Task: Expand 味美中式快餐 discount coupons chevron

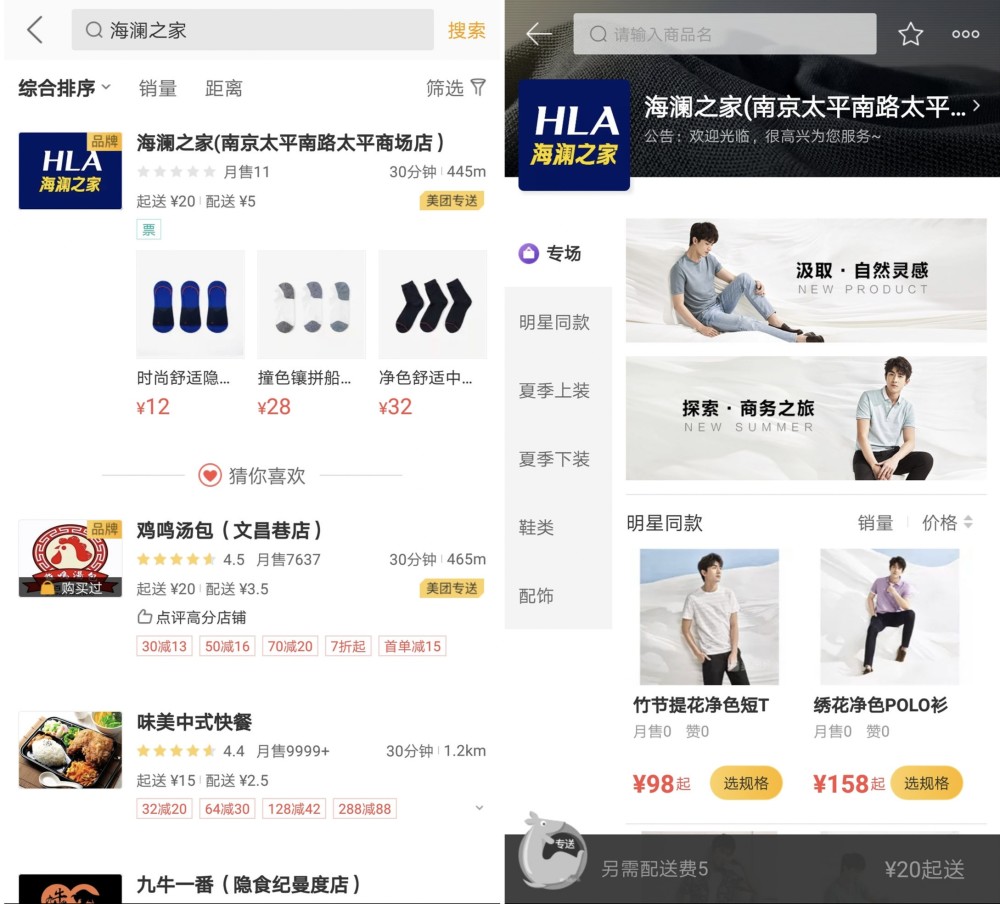Action: [479, 808]
